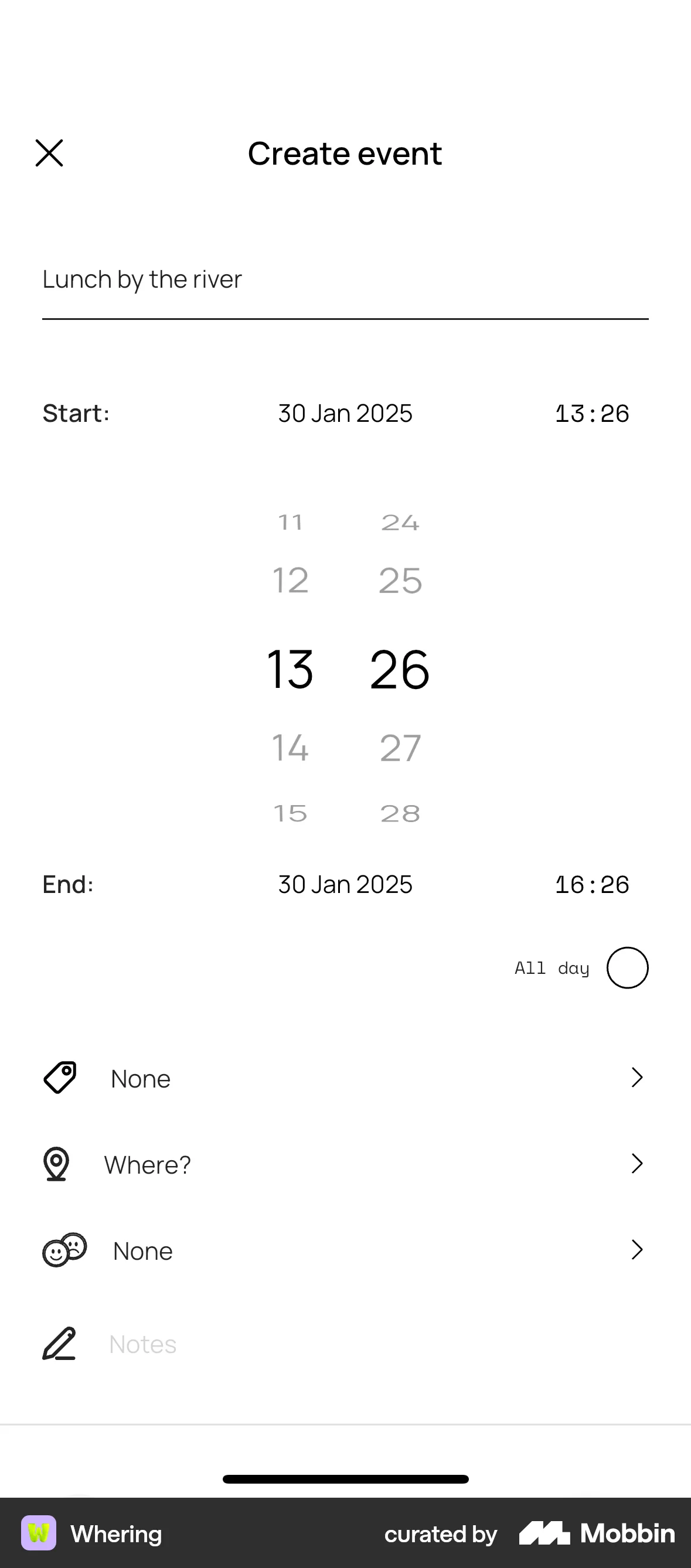
Task: Select minute 25 on the time picker
Action: tap(399, 580)
